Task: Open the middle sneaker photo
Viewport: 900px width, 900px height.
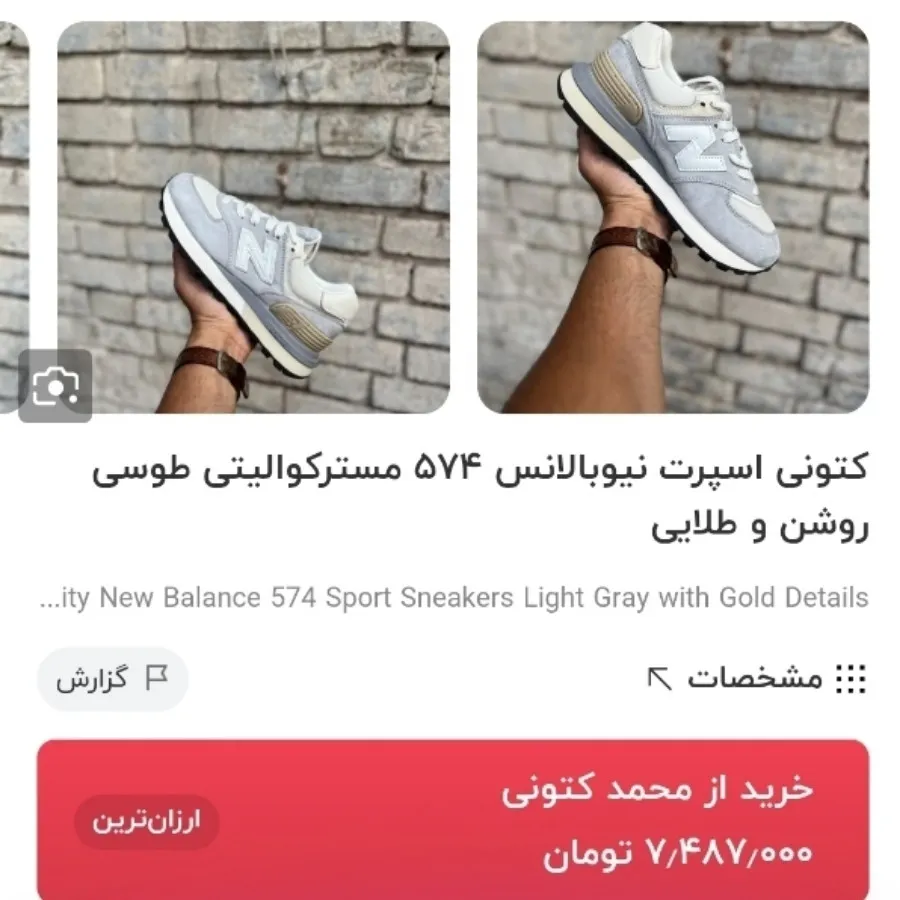Action: click(x=253, y=217)
